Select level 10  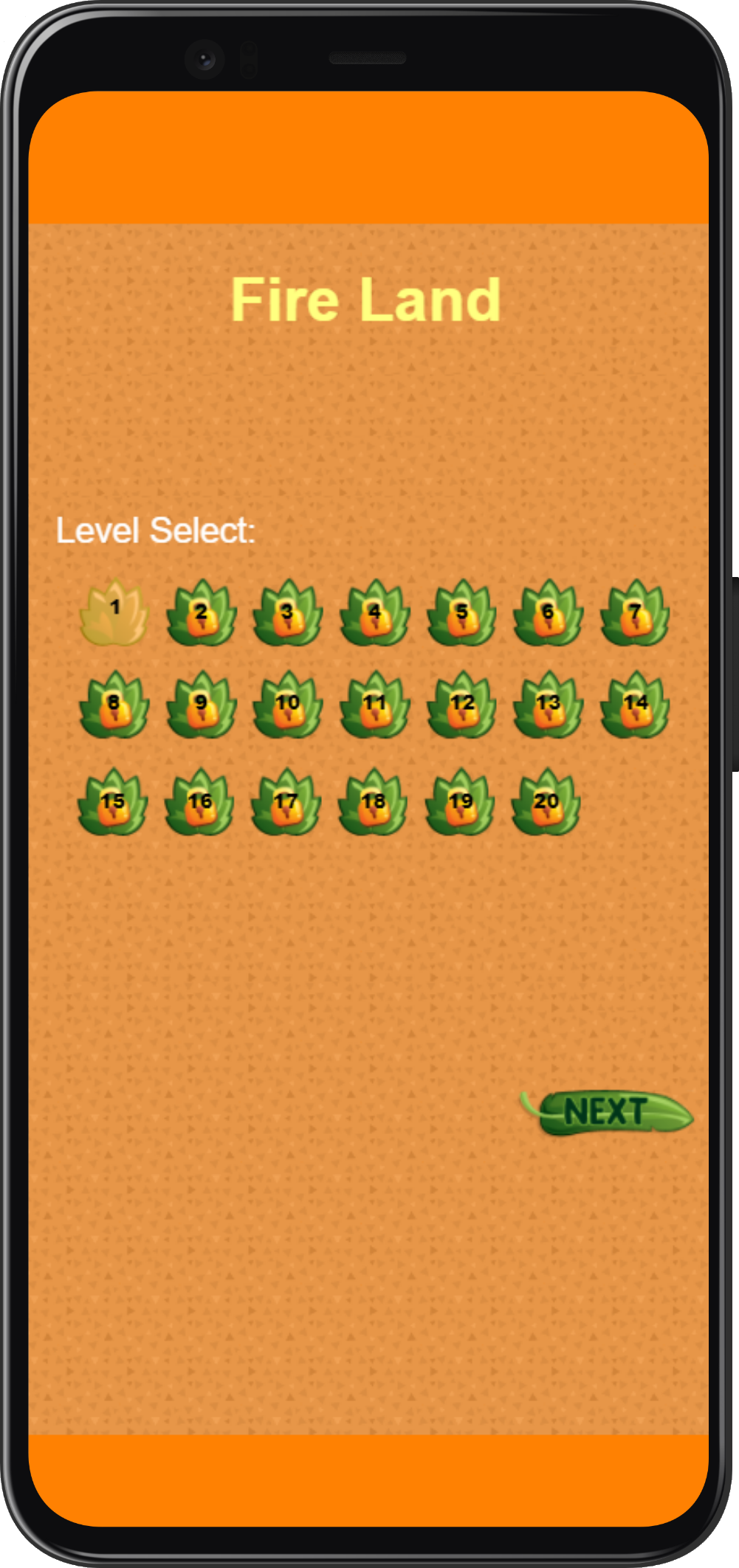coord(287,705)
